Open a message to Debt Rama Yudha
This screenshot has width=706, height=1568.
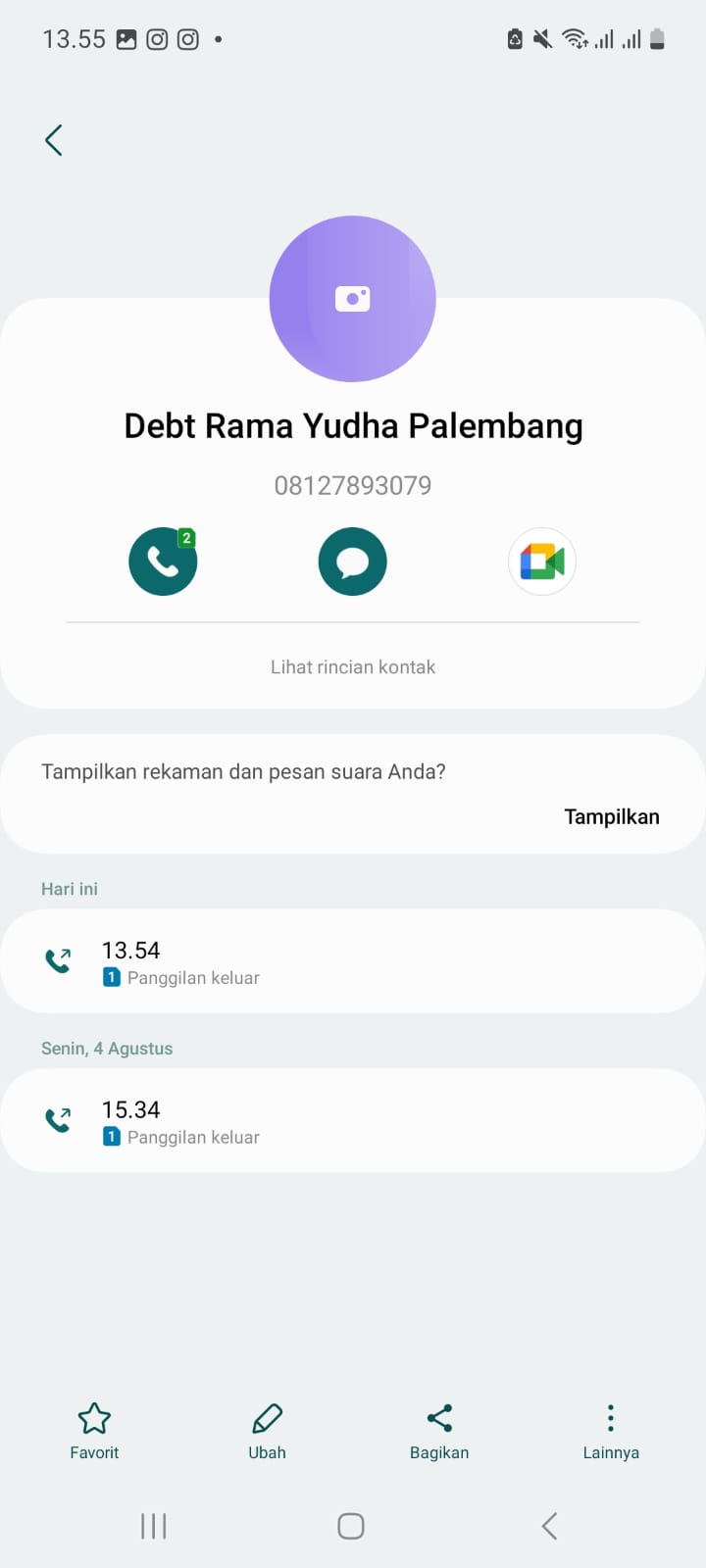(352, 561)
